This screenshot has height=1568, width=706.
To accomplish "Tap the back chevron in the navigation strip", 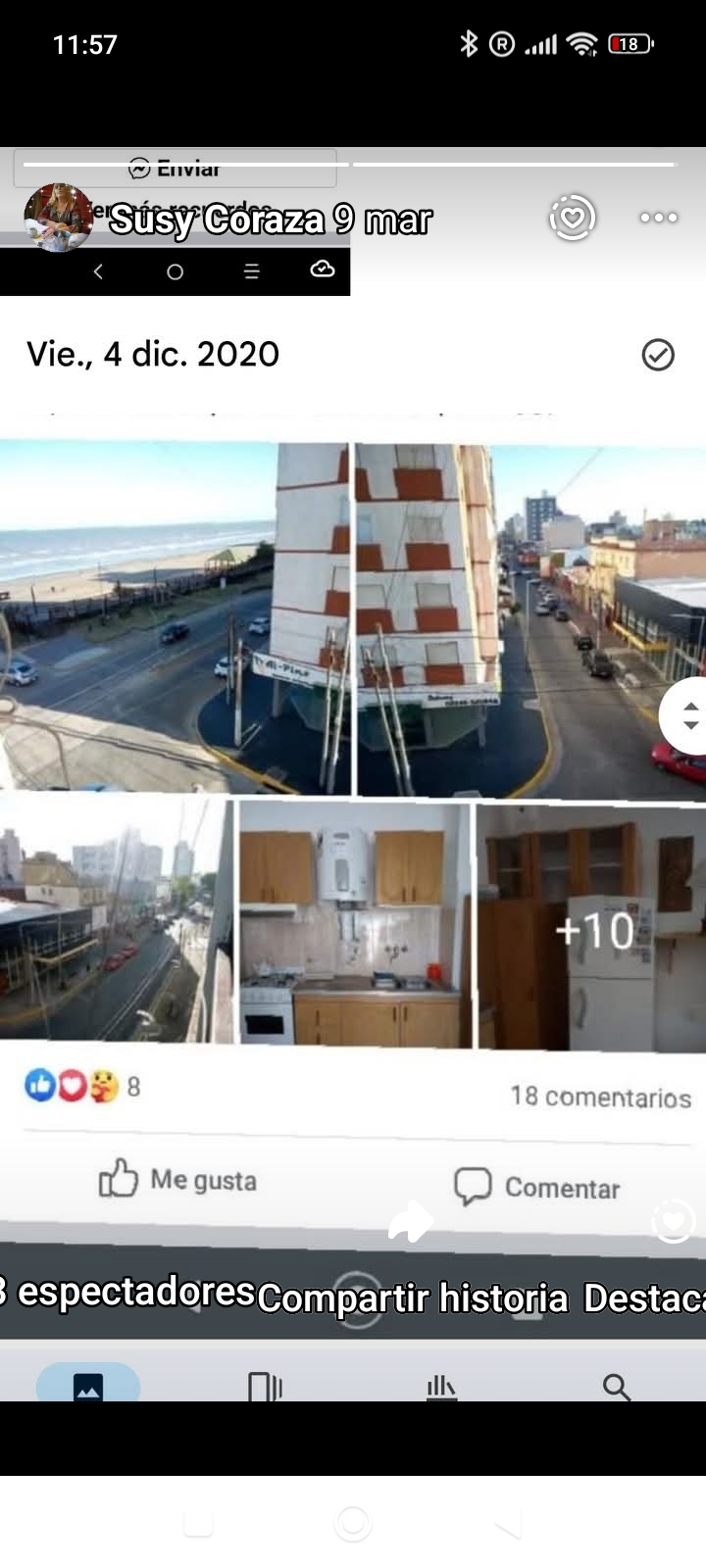I will (x=98, y=272).
